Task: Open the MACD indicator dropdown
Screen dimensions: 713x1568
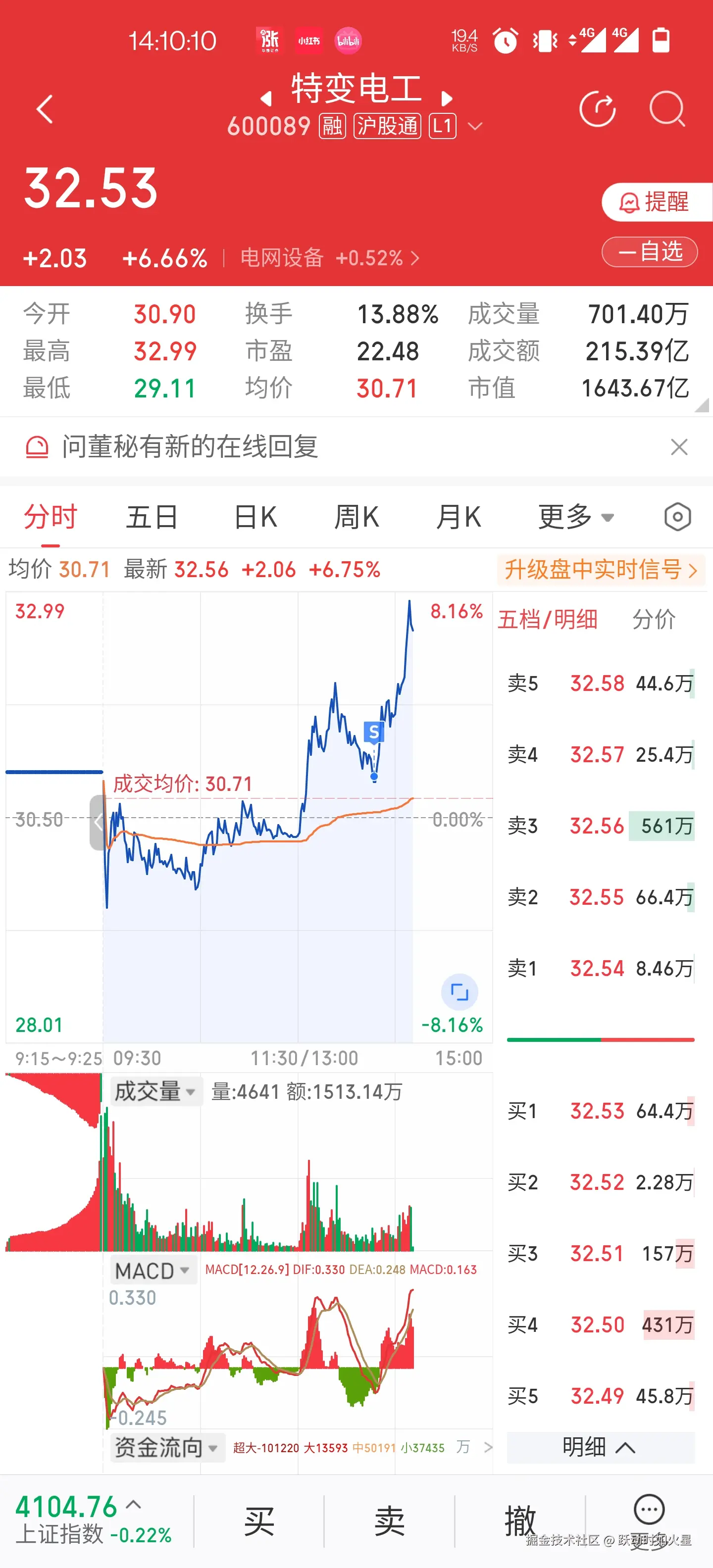Action: click(x=152, y=1271)
